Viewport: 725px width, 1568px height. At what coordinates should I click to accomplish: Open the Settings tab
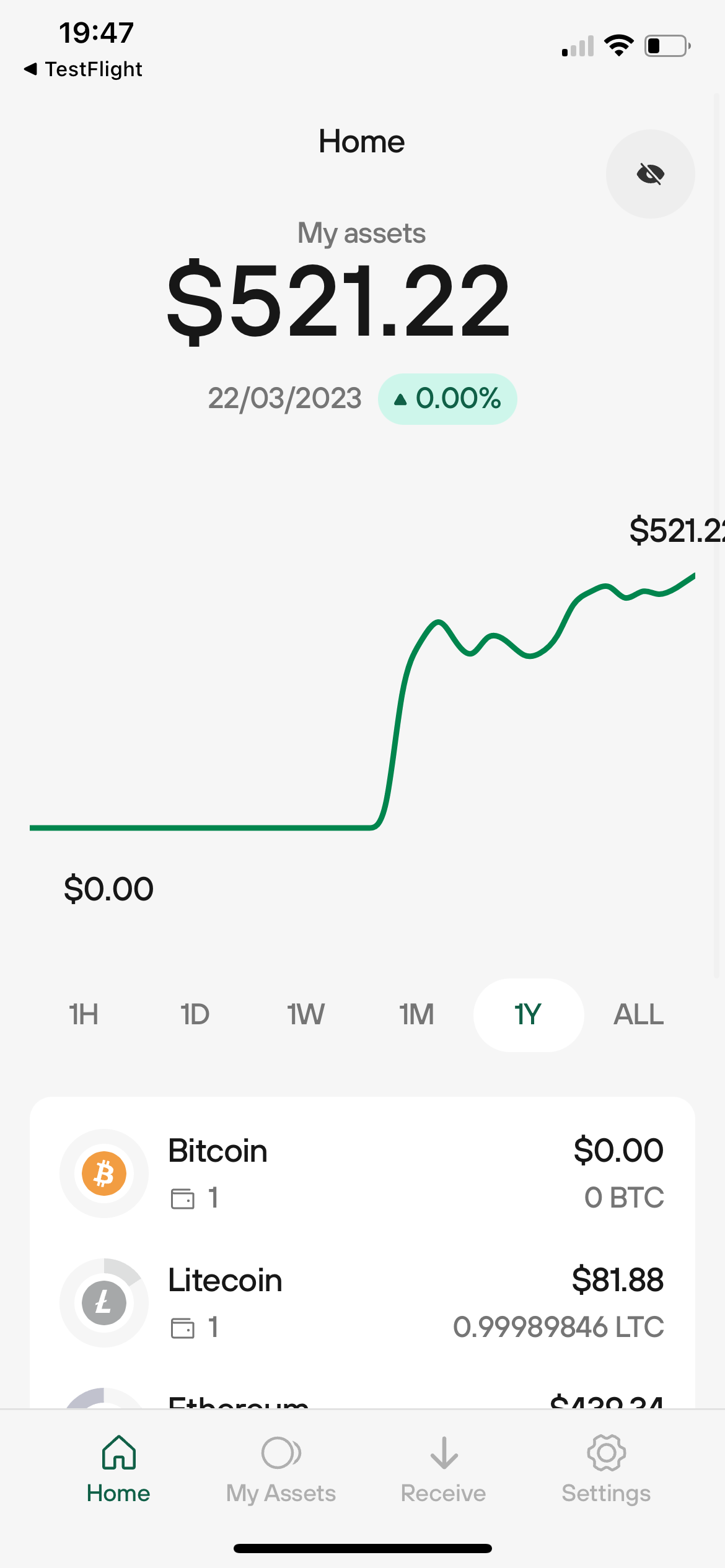606,1469
